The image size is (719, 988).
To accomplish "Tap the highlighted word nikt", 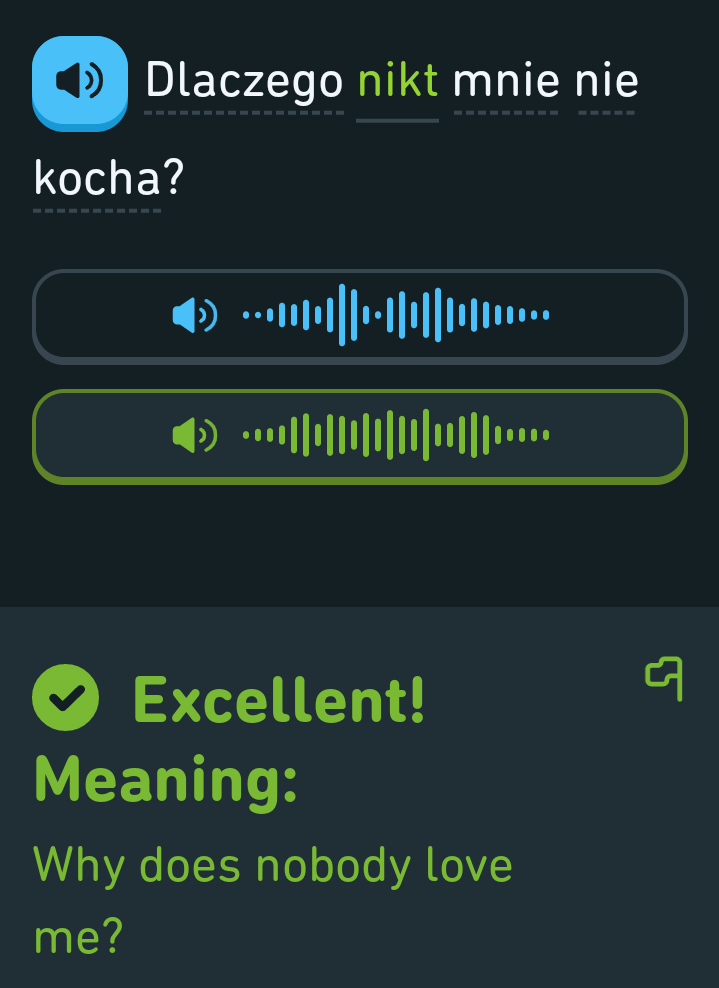I will [x=398, y=81].
